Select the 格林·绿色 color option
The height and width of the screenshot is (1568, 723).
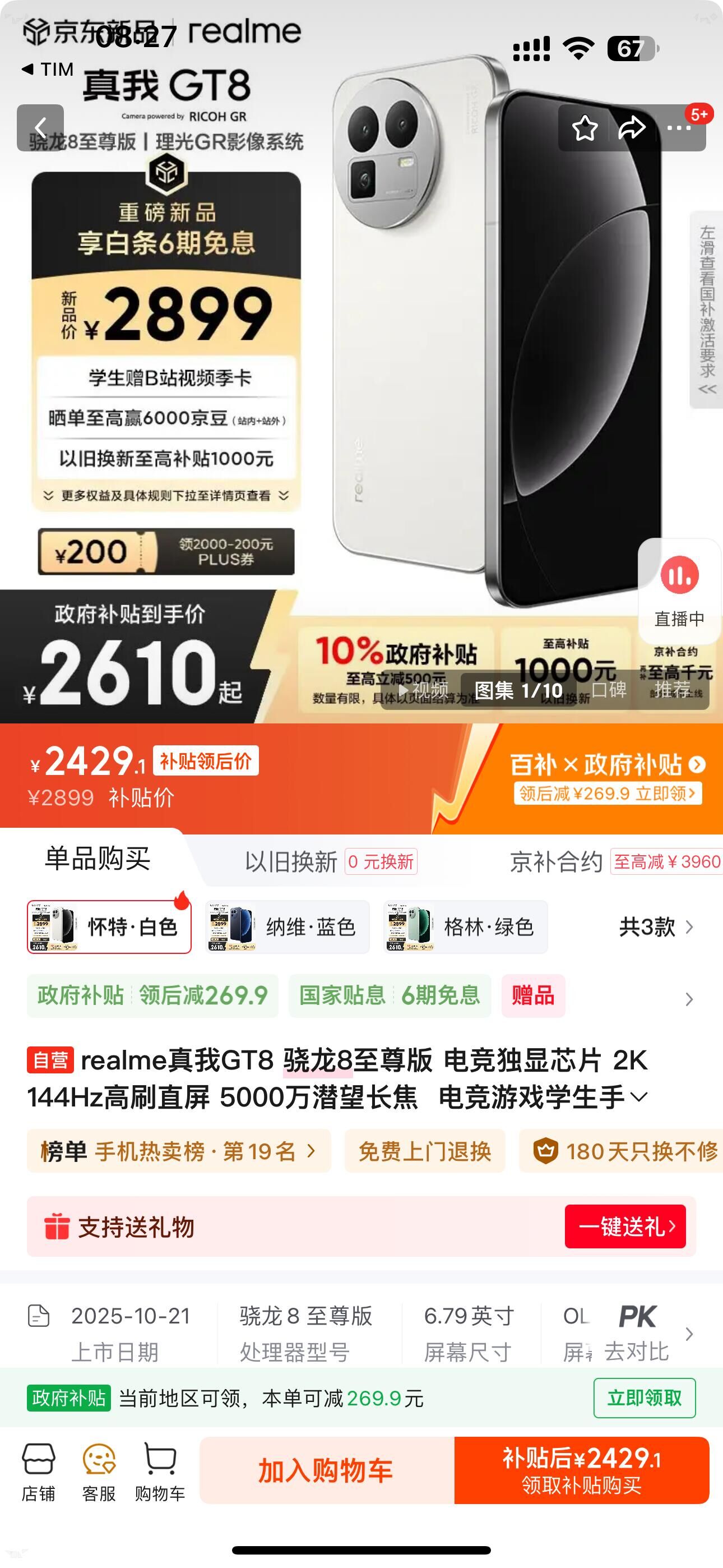[x=466, y=926]
